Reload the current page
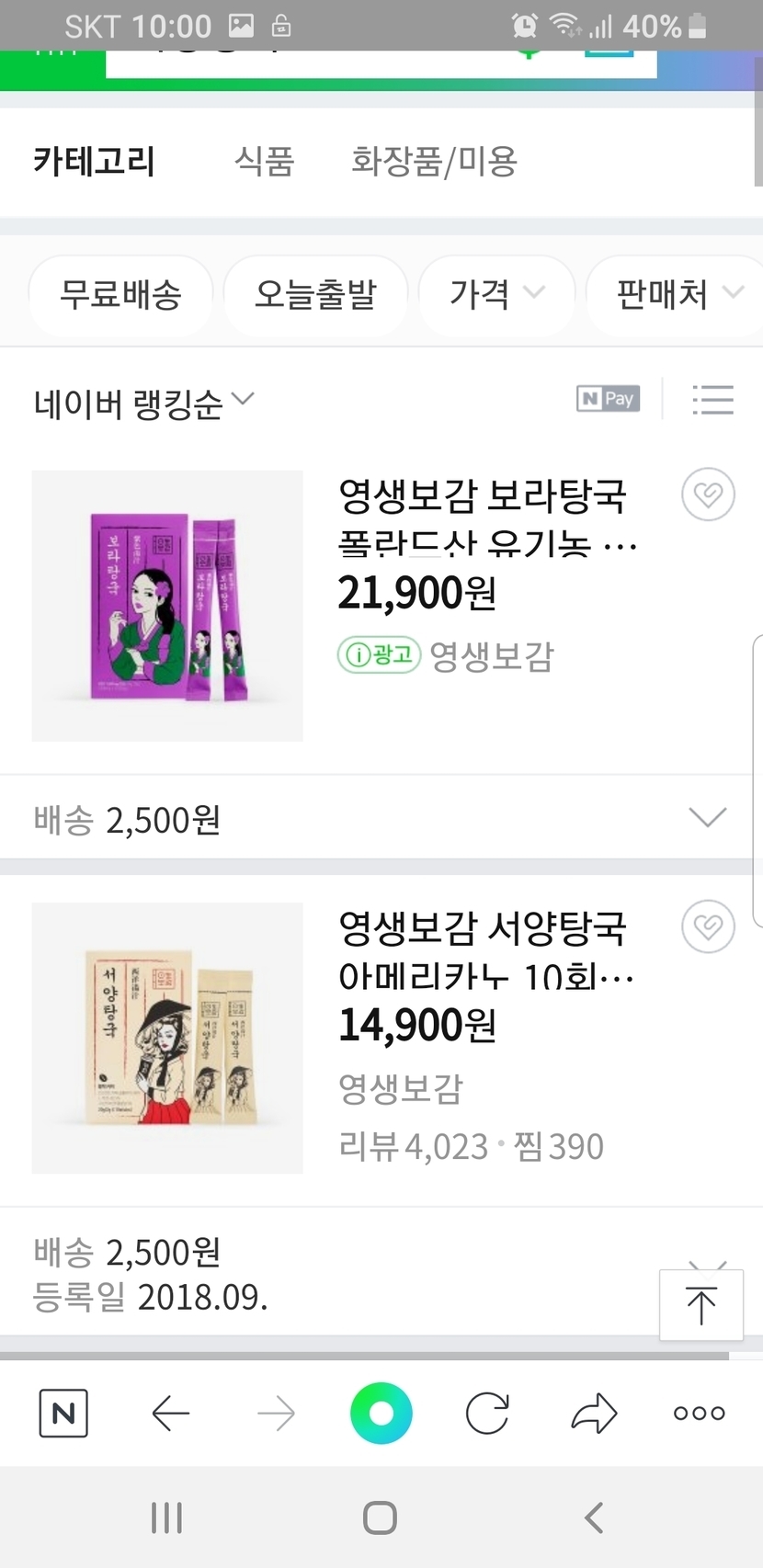 pyautogui.click(x=487, y=1414)
